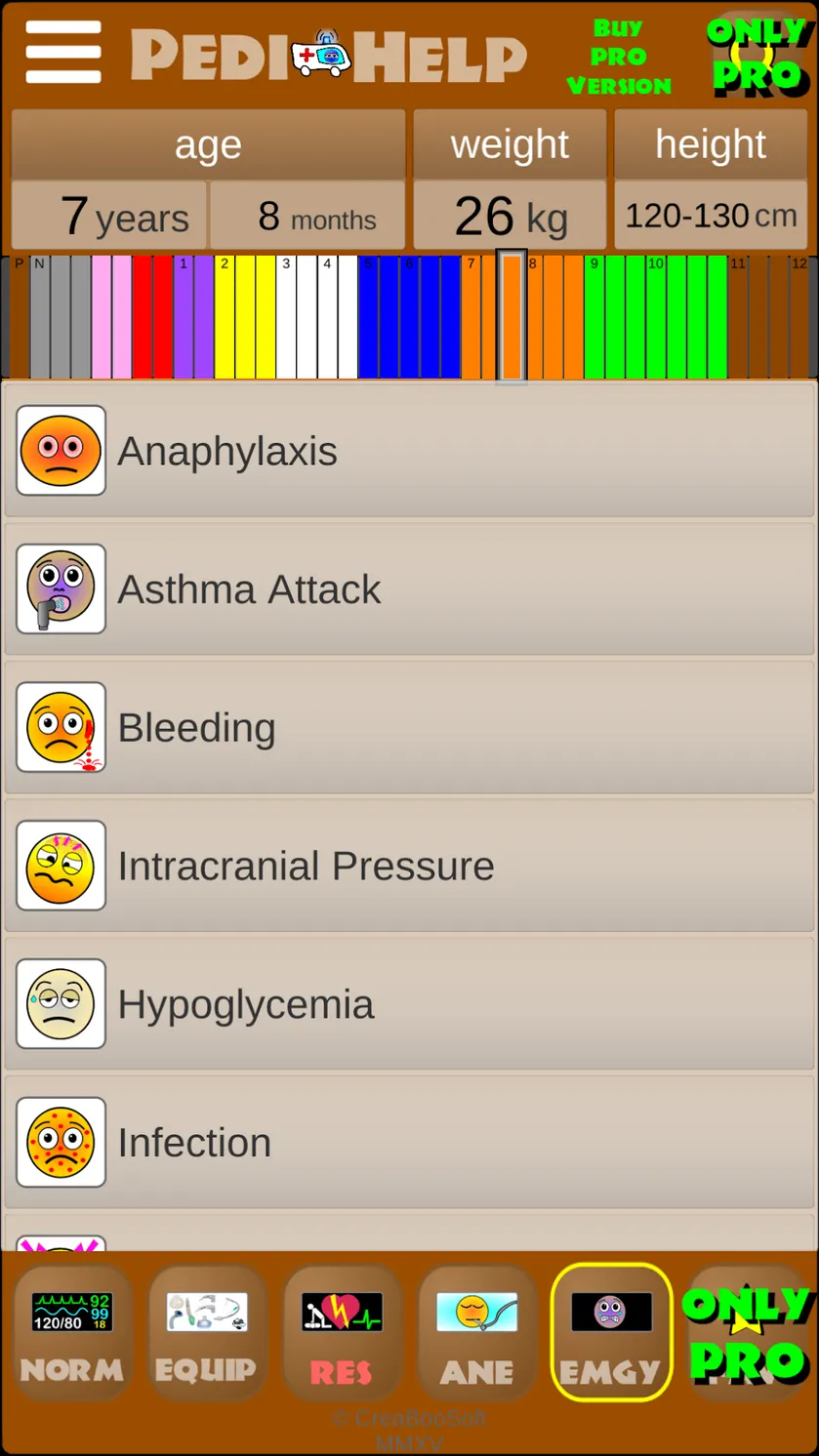Open the ANE tab
Screen dimensions: 819x1456
pyautogui.click(x=476, y=1333)
